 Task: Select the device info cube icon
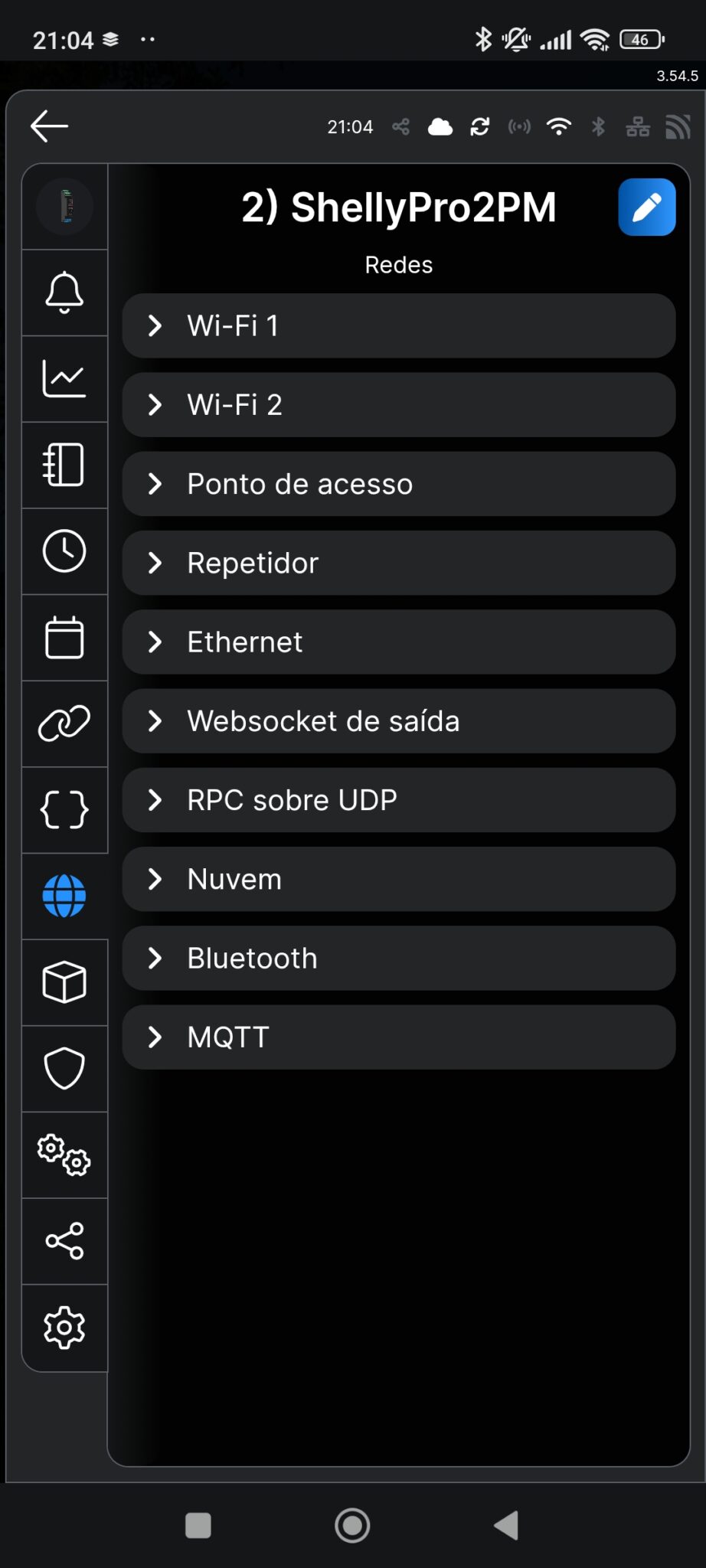[64, 982]
